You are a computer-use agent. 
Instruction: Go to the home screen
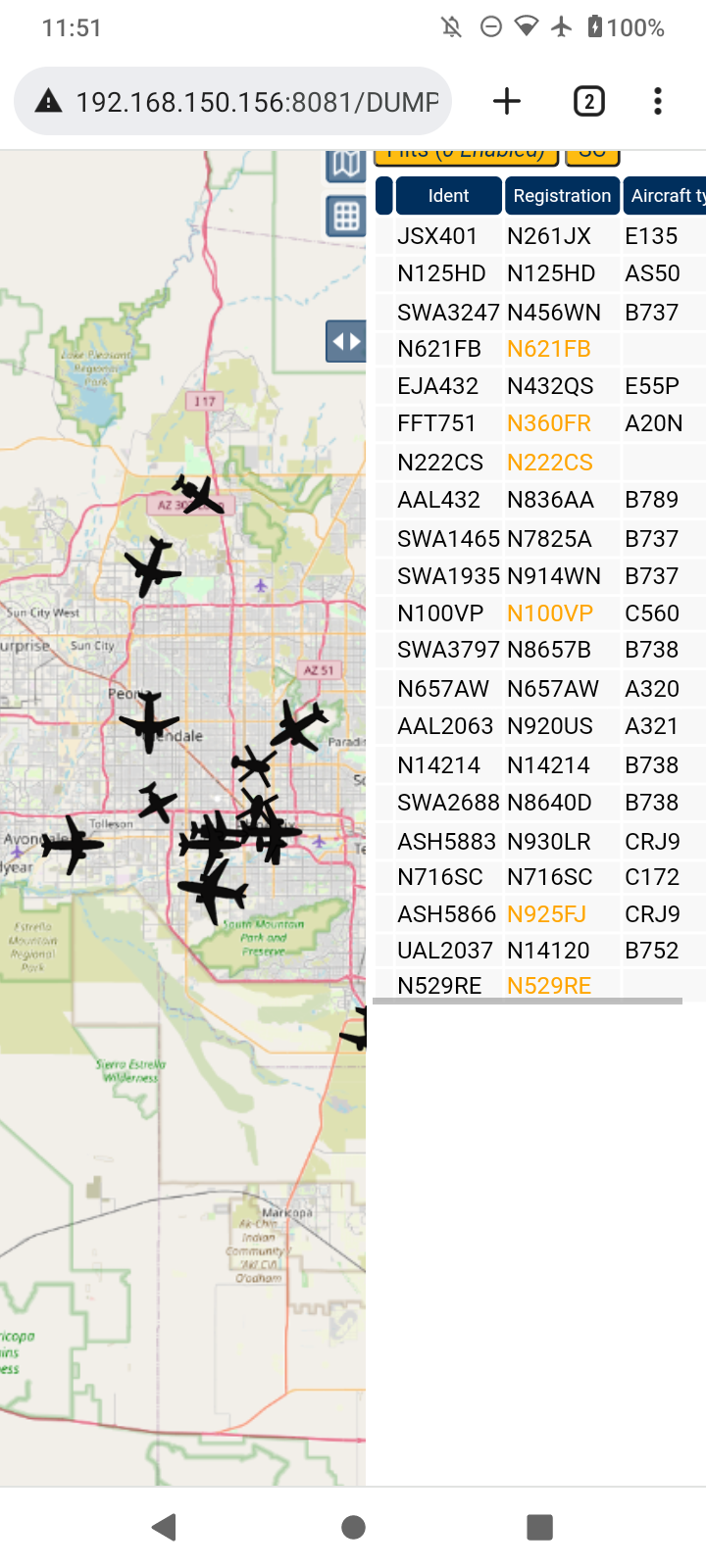point(353,1526)
